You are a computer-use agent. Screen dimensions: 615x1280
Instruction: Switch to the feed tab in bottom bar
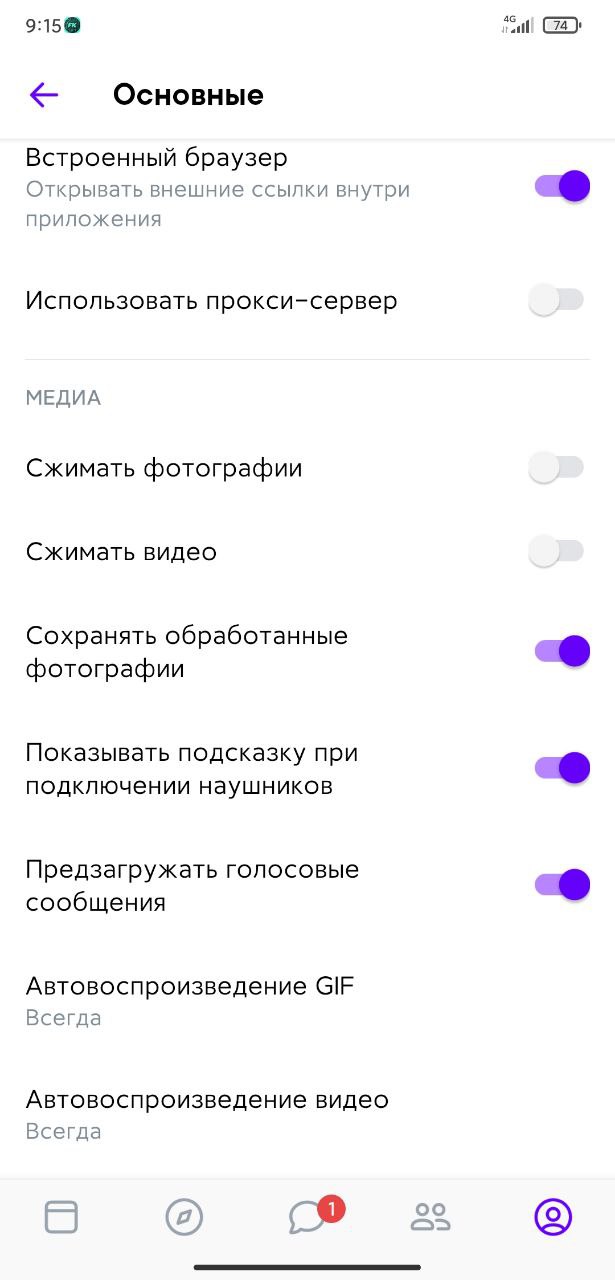coord(61,1217)
